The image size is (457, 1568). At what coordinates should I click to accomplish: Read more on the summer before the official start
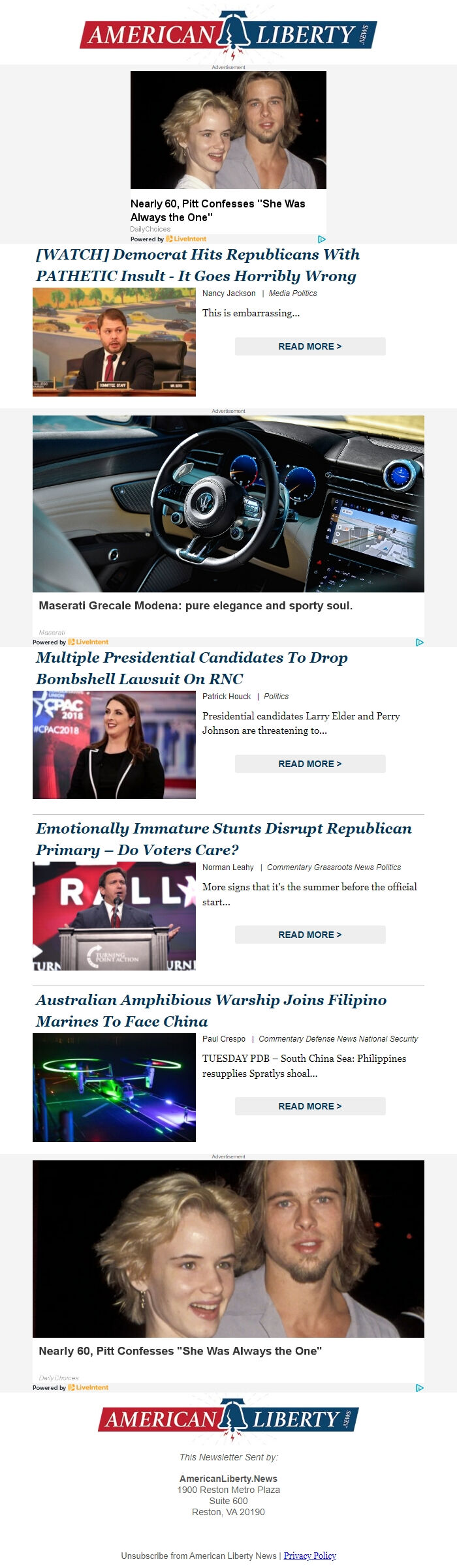point(310,935)
